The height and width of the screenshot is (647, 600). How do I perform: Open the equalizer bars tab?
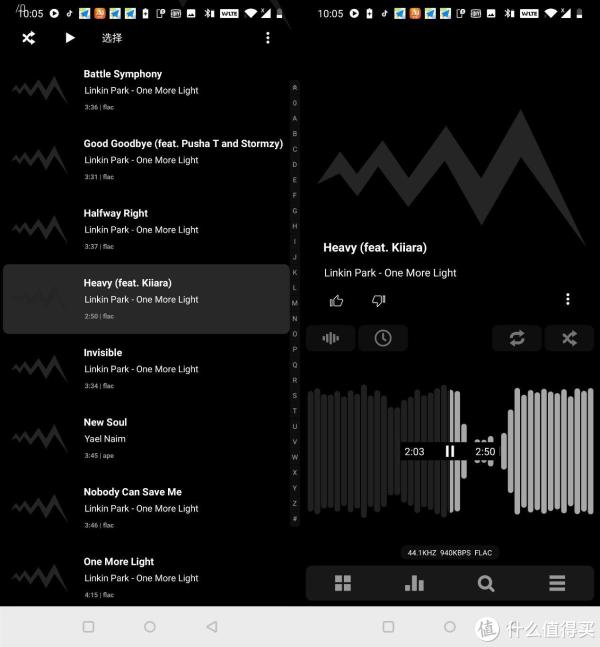click(x=414, y=583)
